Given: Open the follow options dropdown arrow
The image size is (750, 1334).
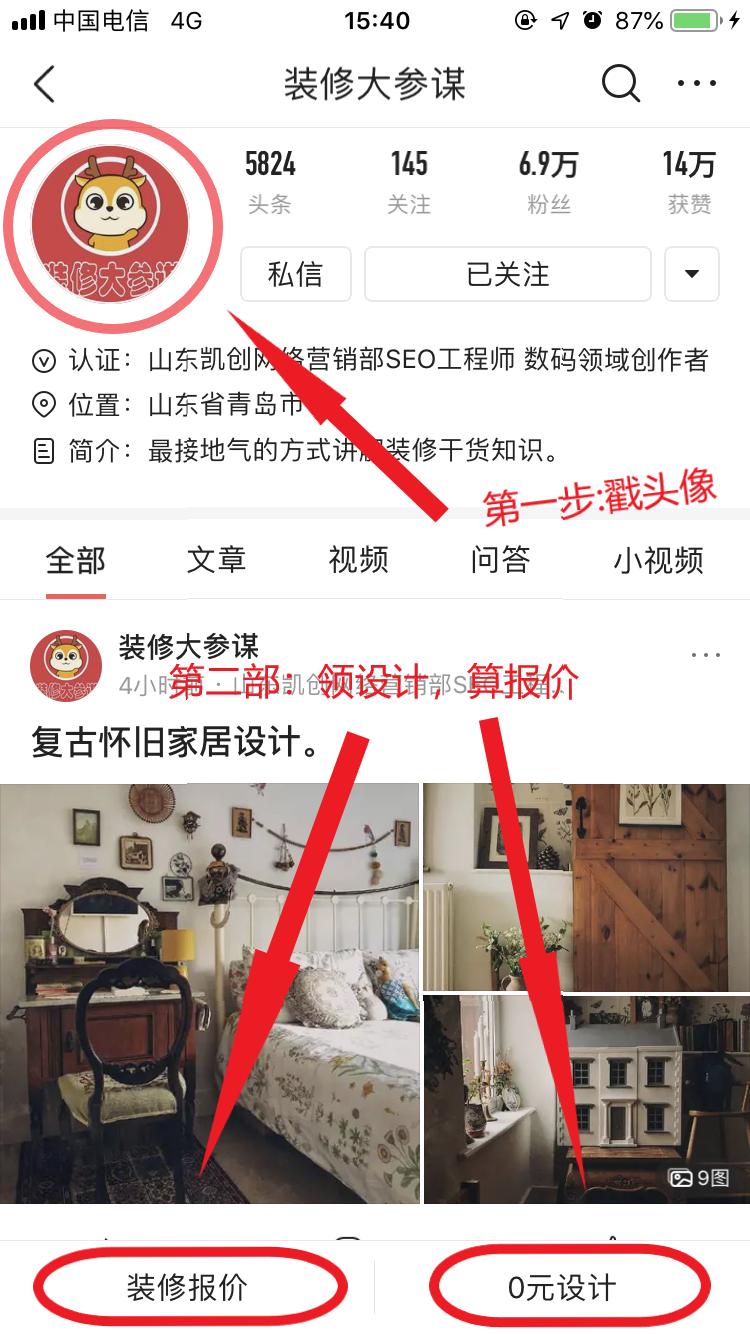Looking at the screenshot, I should click(x=692, y=275).
